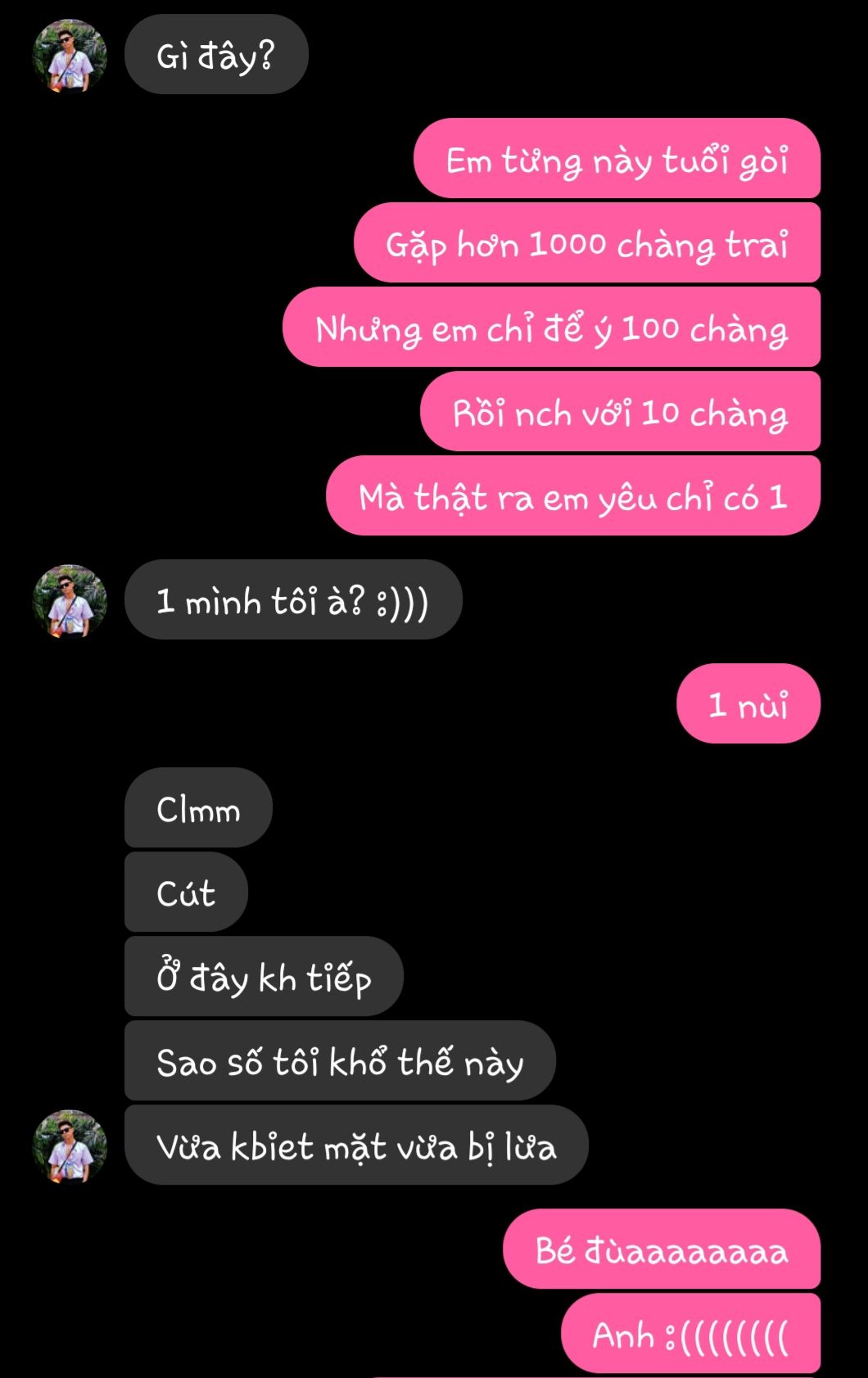Tap the avatar next to "1 mình tôi à?"
This screenshot has height=1378, width=868.
click(70, 601)
